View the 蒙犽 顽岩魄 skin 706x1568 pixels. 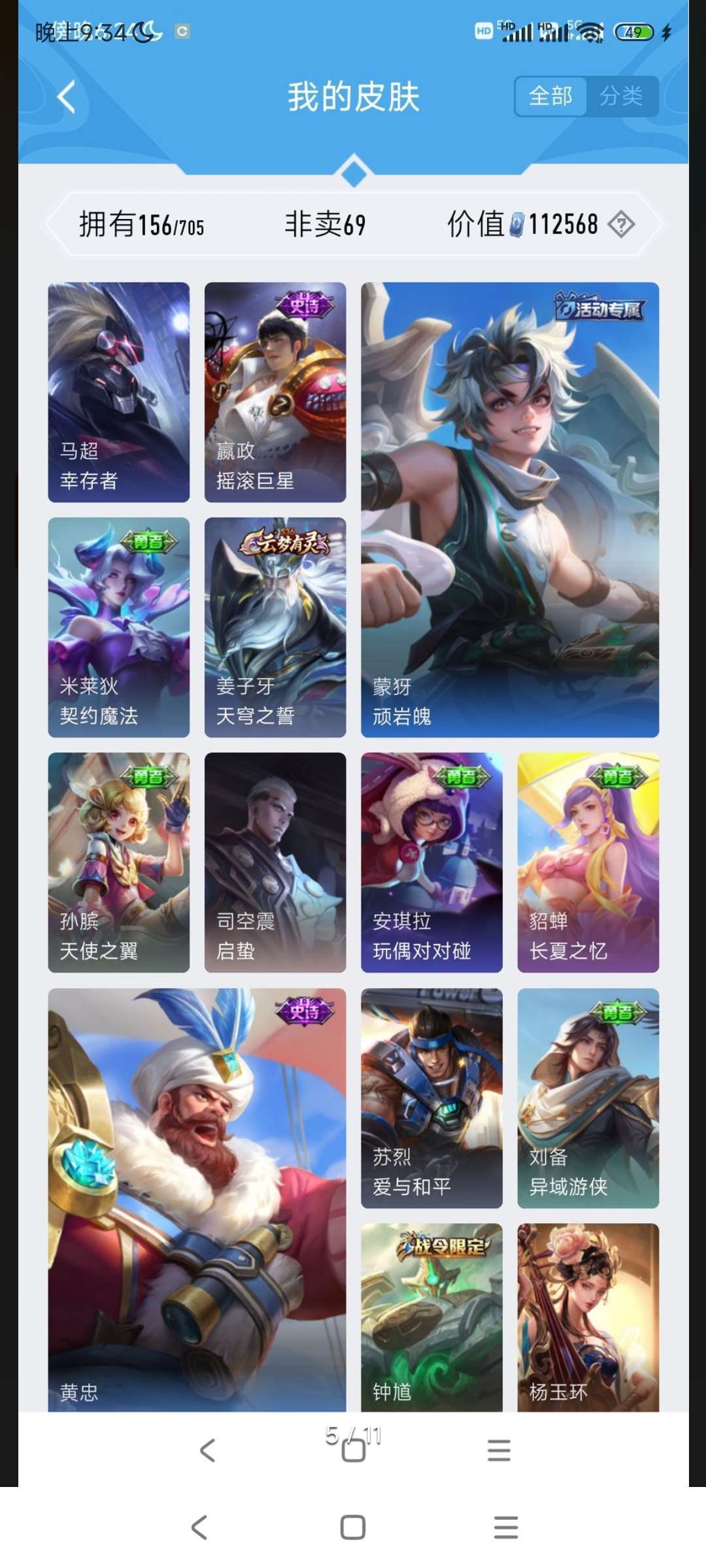(x=510, y=510)
